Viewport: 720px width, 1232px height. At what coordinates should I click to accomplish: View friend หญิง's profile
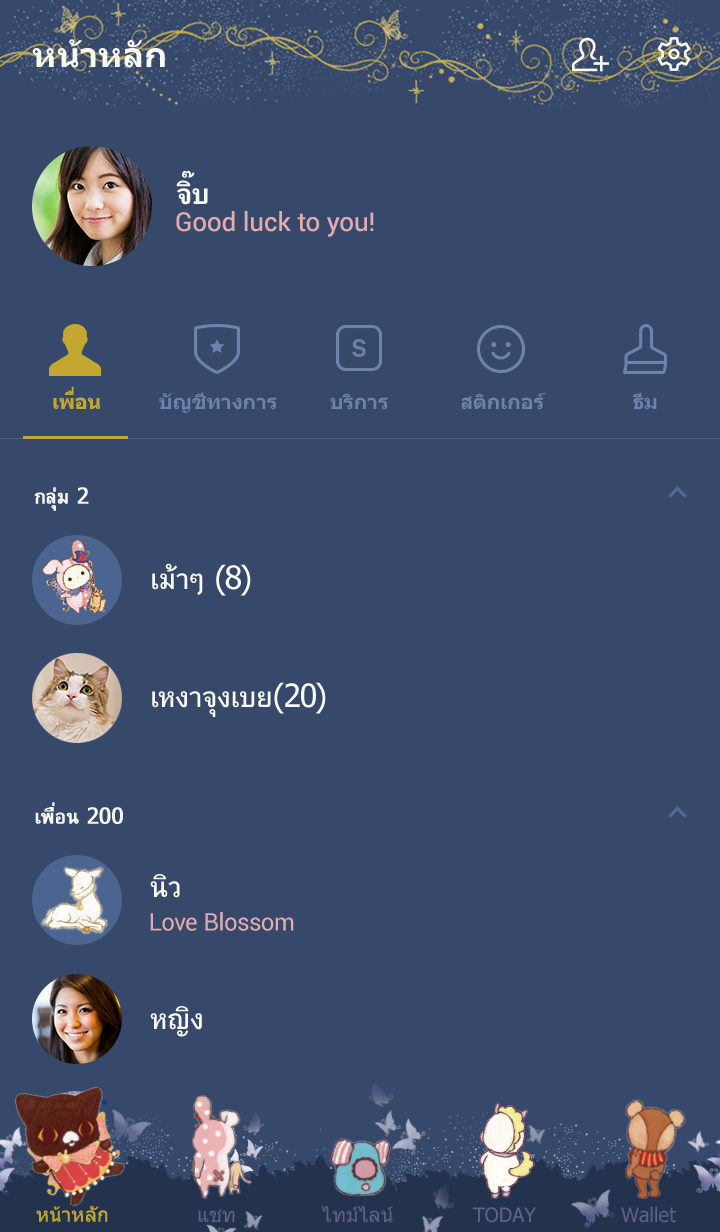pos(175,1020)
